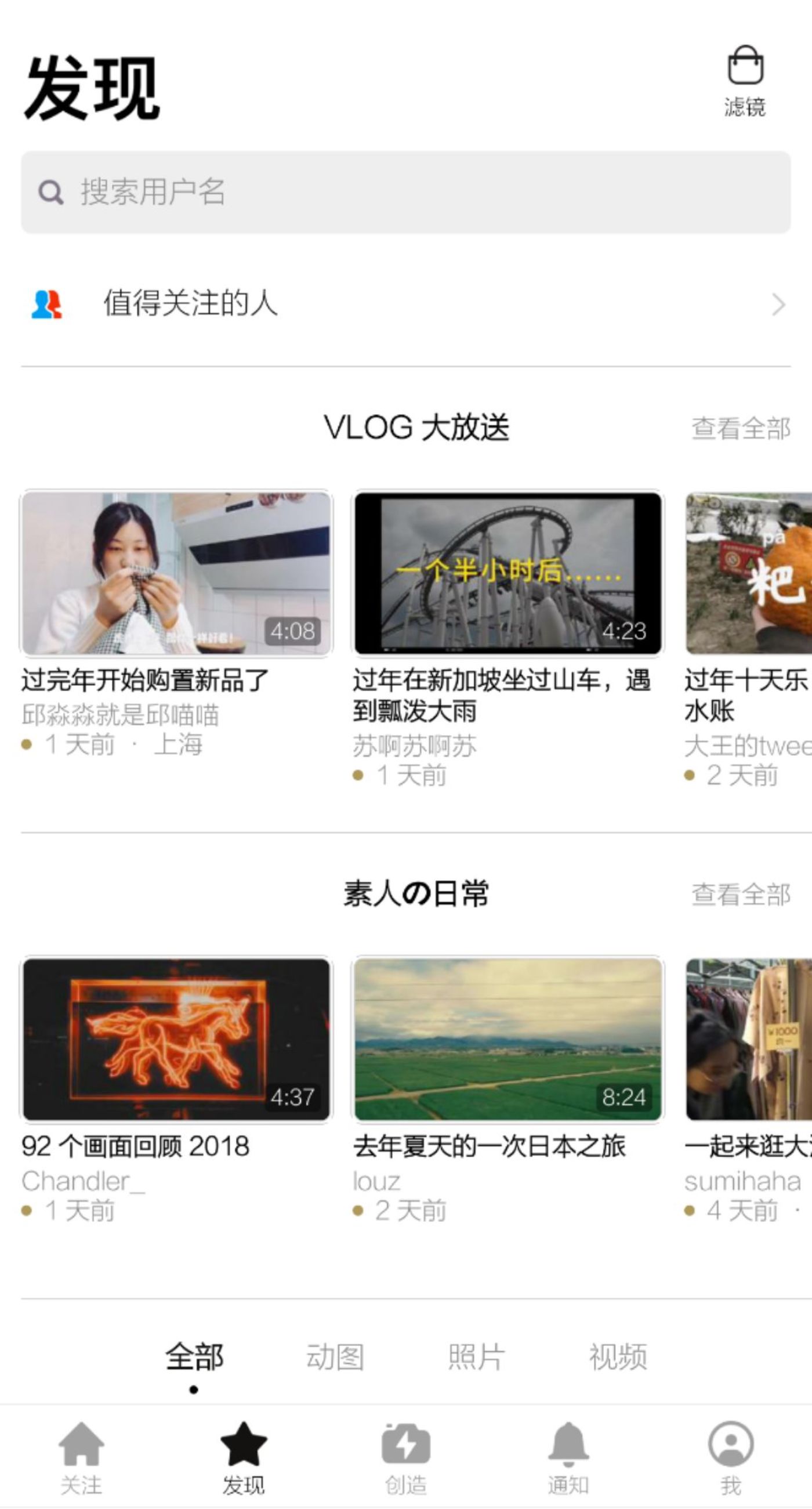The width and height of the screenshot is (812, 1509).
Task: View all in 素人の日常
Action: point(741,894)
